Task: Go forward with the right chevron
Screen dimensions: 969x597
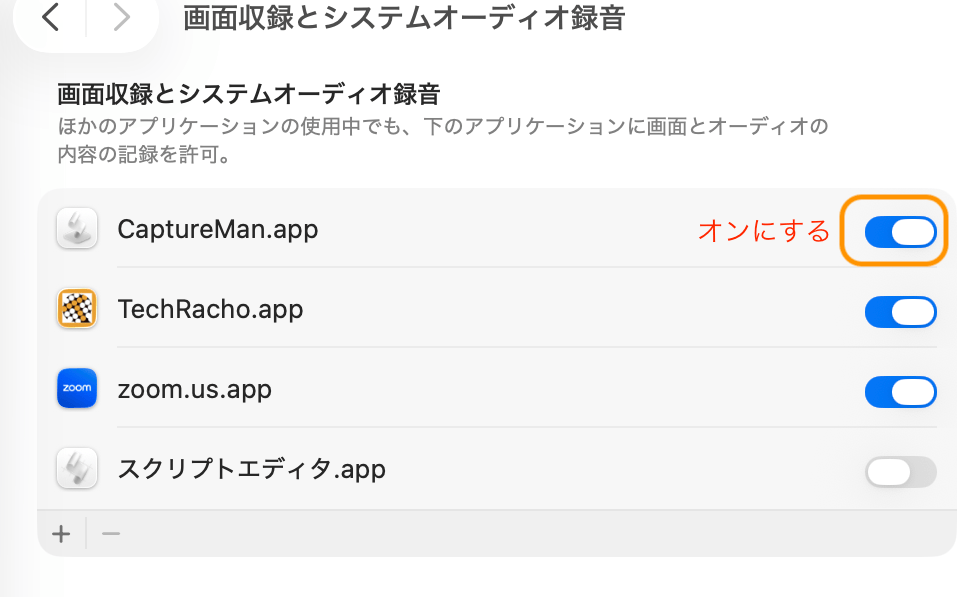Action: coord(121,17)
